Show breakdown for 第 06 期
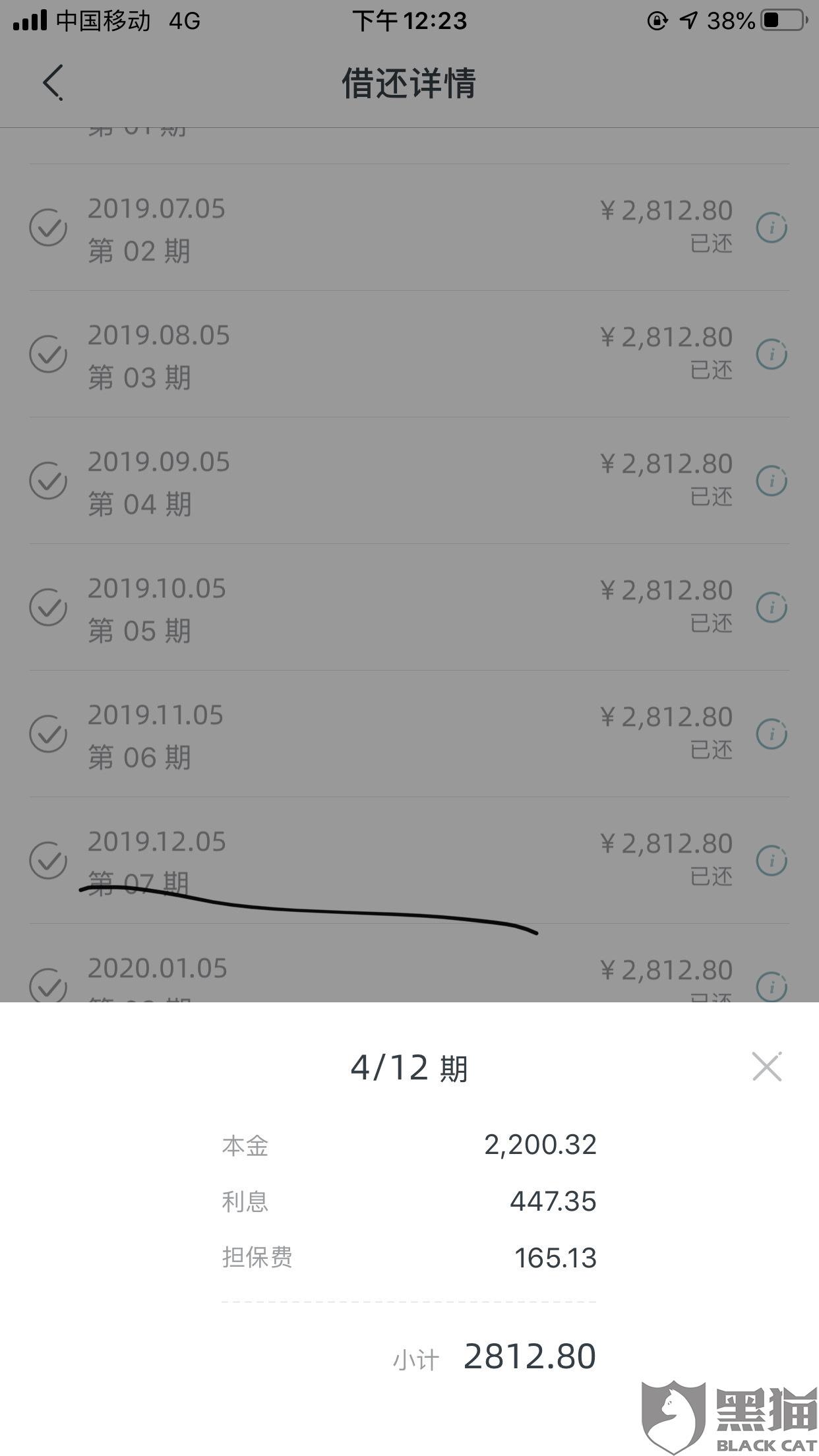This screenshot has height=1456, width=819. pyautogui.click(x=772, y=735)
